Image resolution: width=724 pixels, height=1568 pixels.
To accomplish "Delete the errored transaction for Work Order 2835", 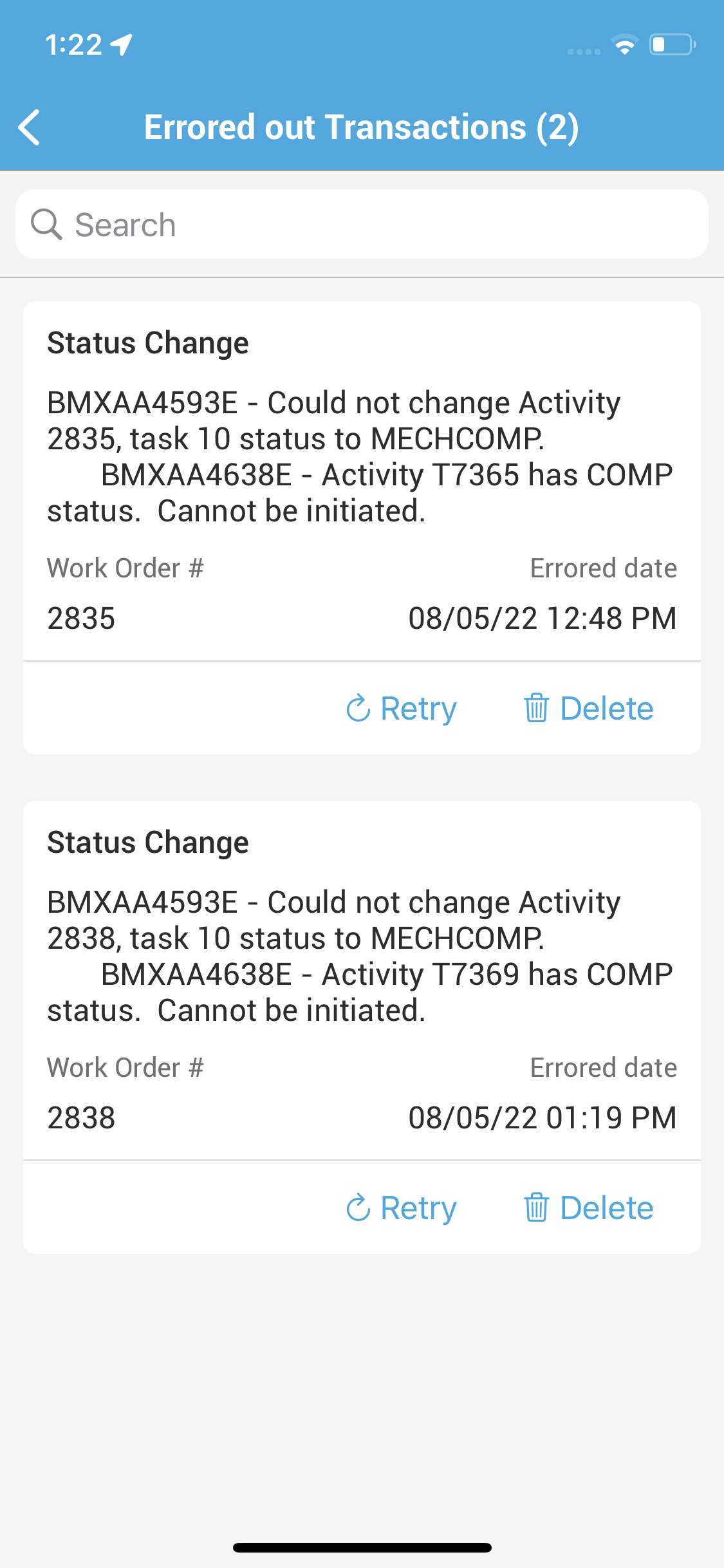I will 588,709.
